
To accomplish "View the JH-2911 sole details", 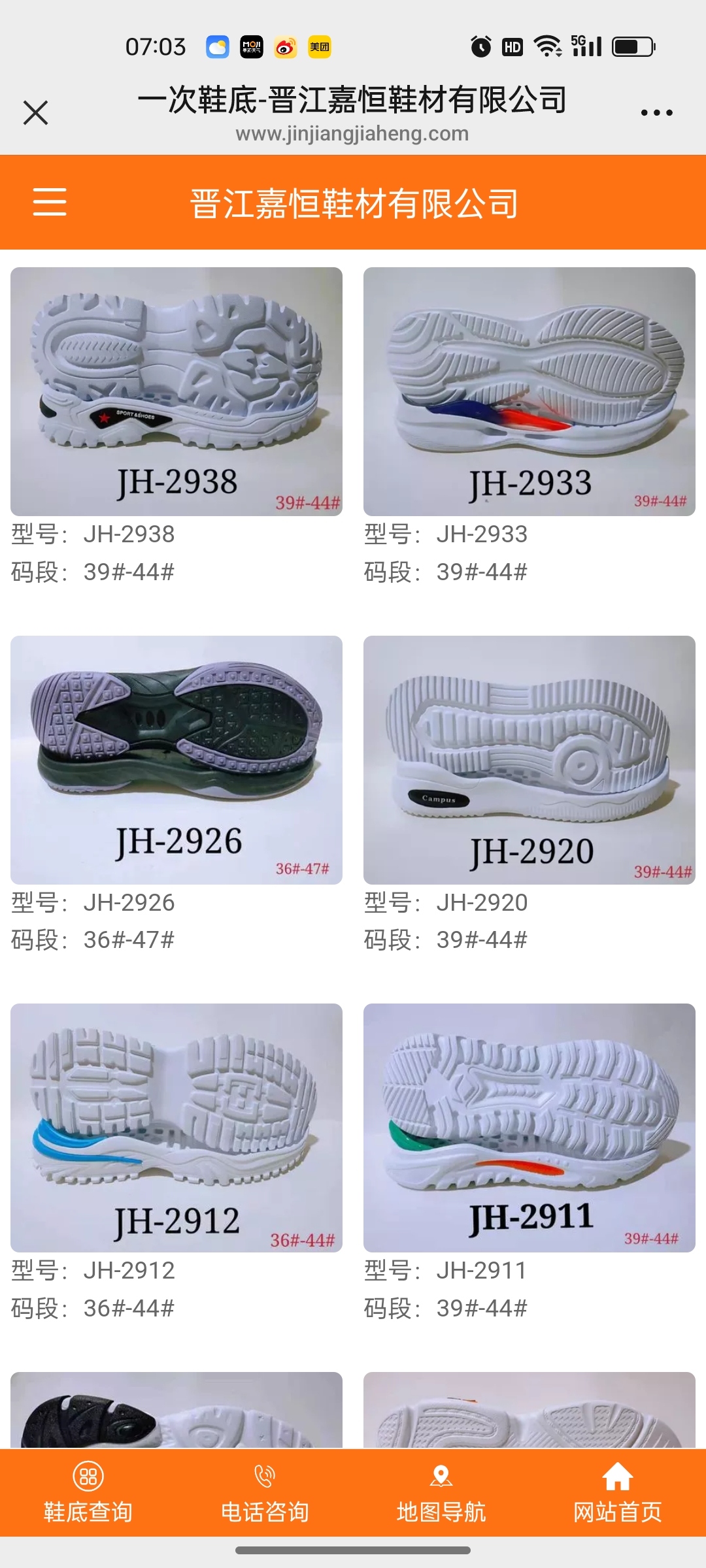I will [x=529, y=1128].
